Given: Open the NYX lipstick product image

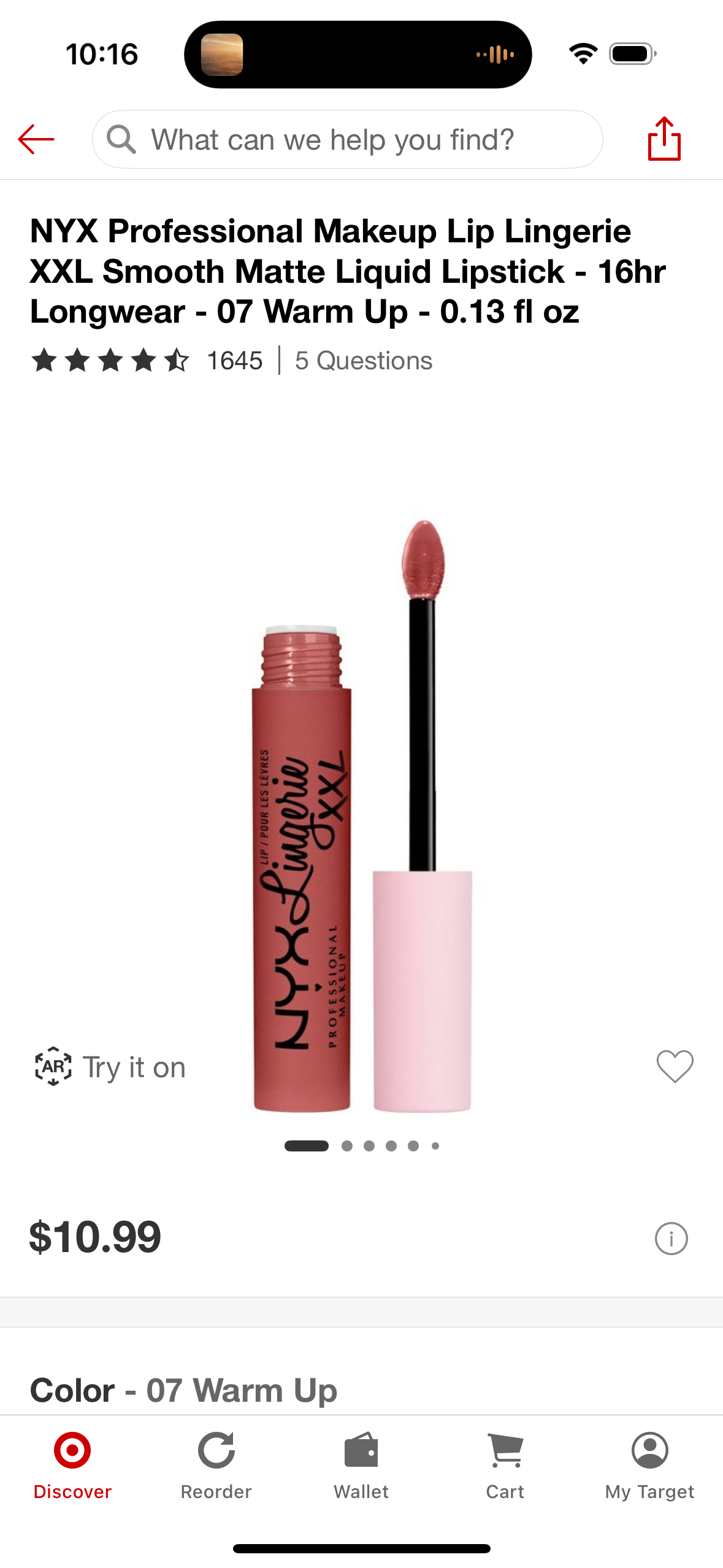Looking at the screenshot, I should point(362,816).
